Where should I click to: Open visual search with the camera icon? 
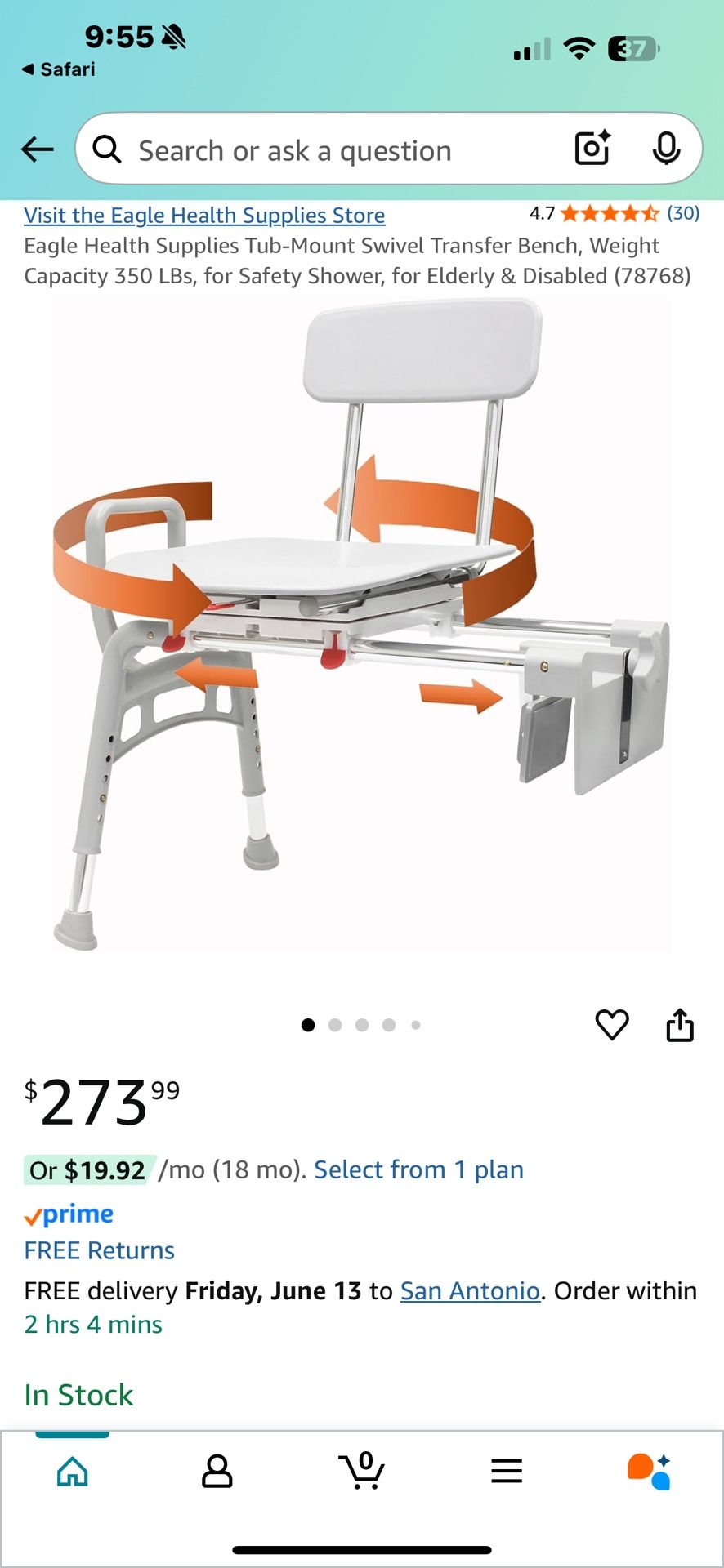click(591, 149)
